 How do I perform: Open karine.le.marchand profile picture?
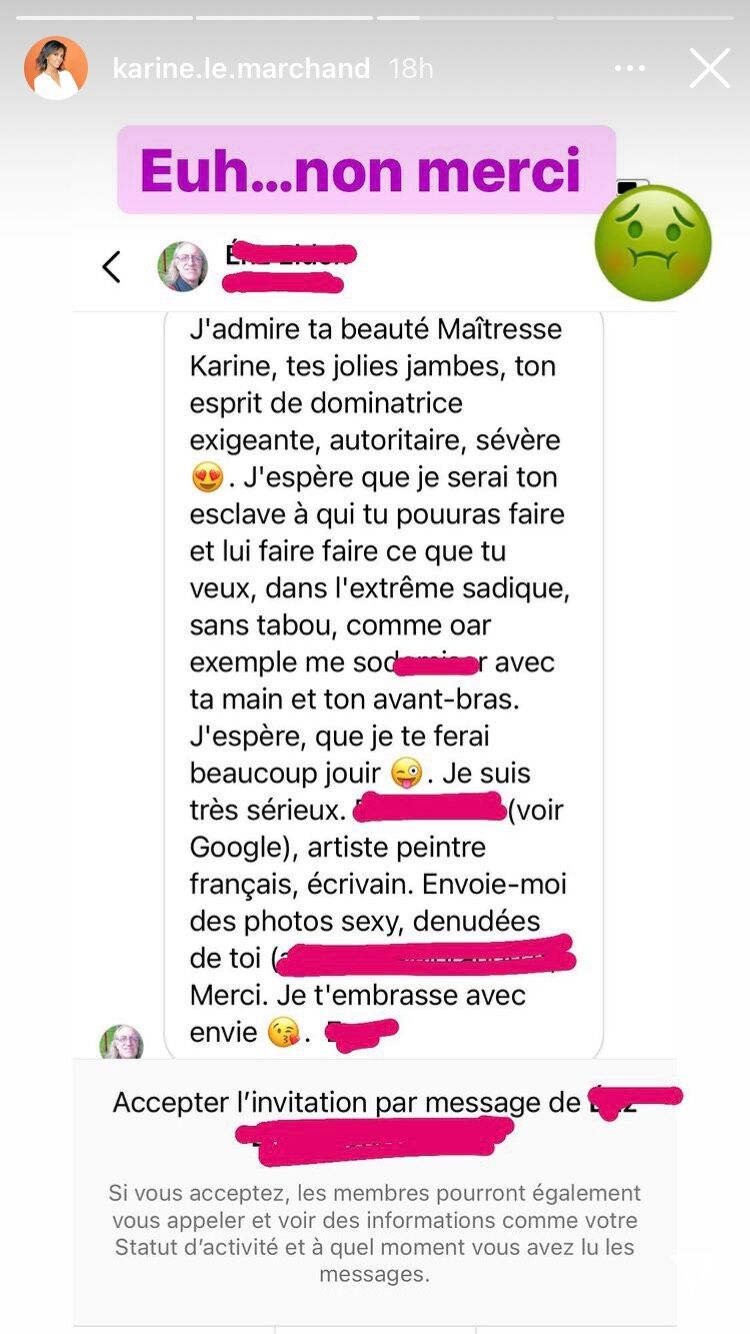tap(56, 68)
